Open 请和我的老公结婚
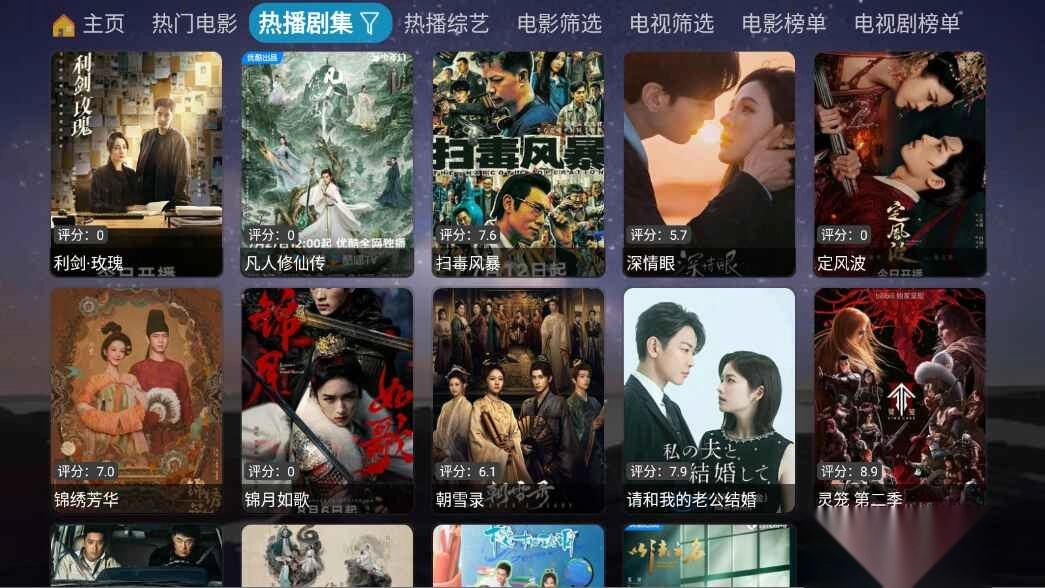This screenshot has width=1045, height=588. (x=709, y=400)
